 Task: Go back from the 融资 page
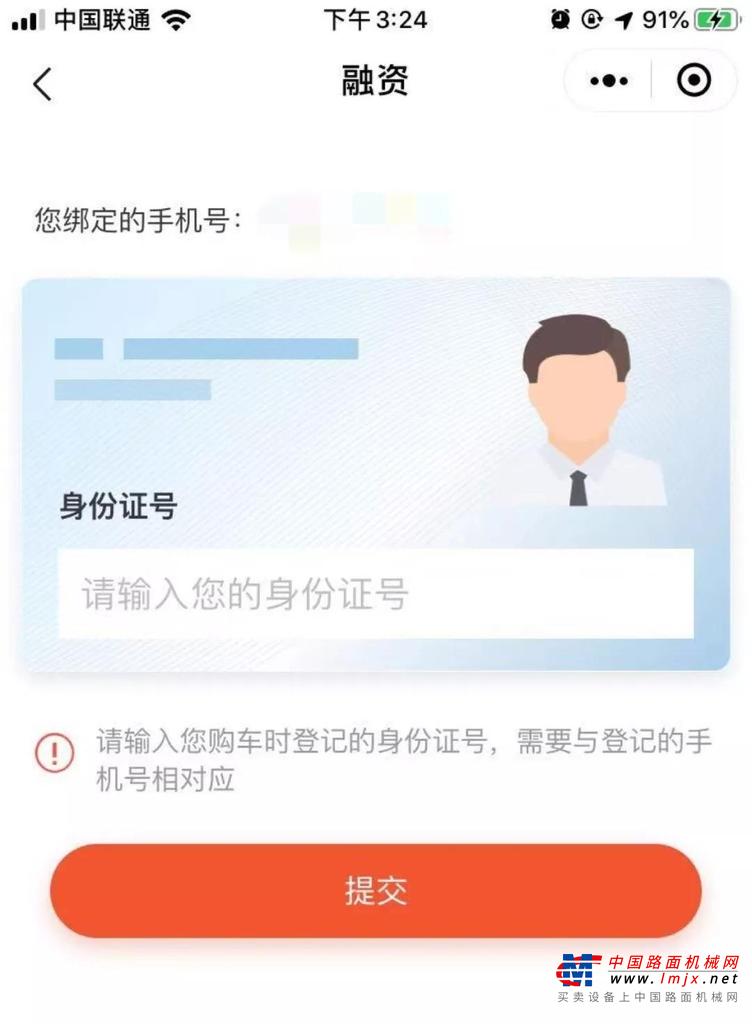(42, 84)
